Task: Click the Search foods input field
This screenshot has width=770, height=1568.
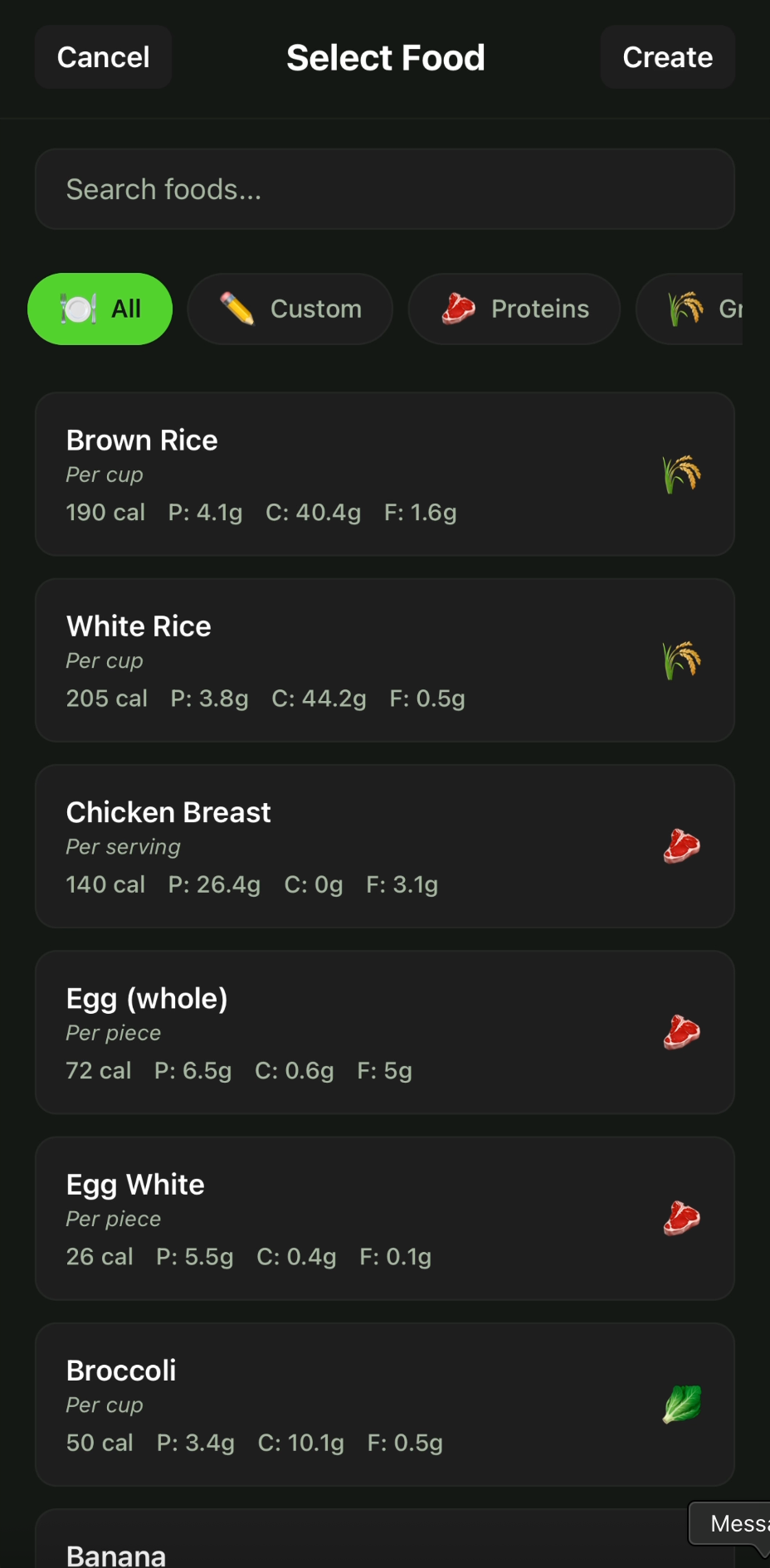Action: [x=385, y=189]
